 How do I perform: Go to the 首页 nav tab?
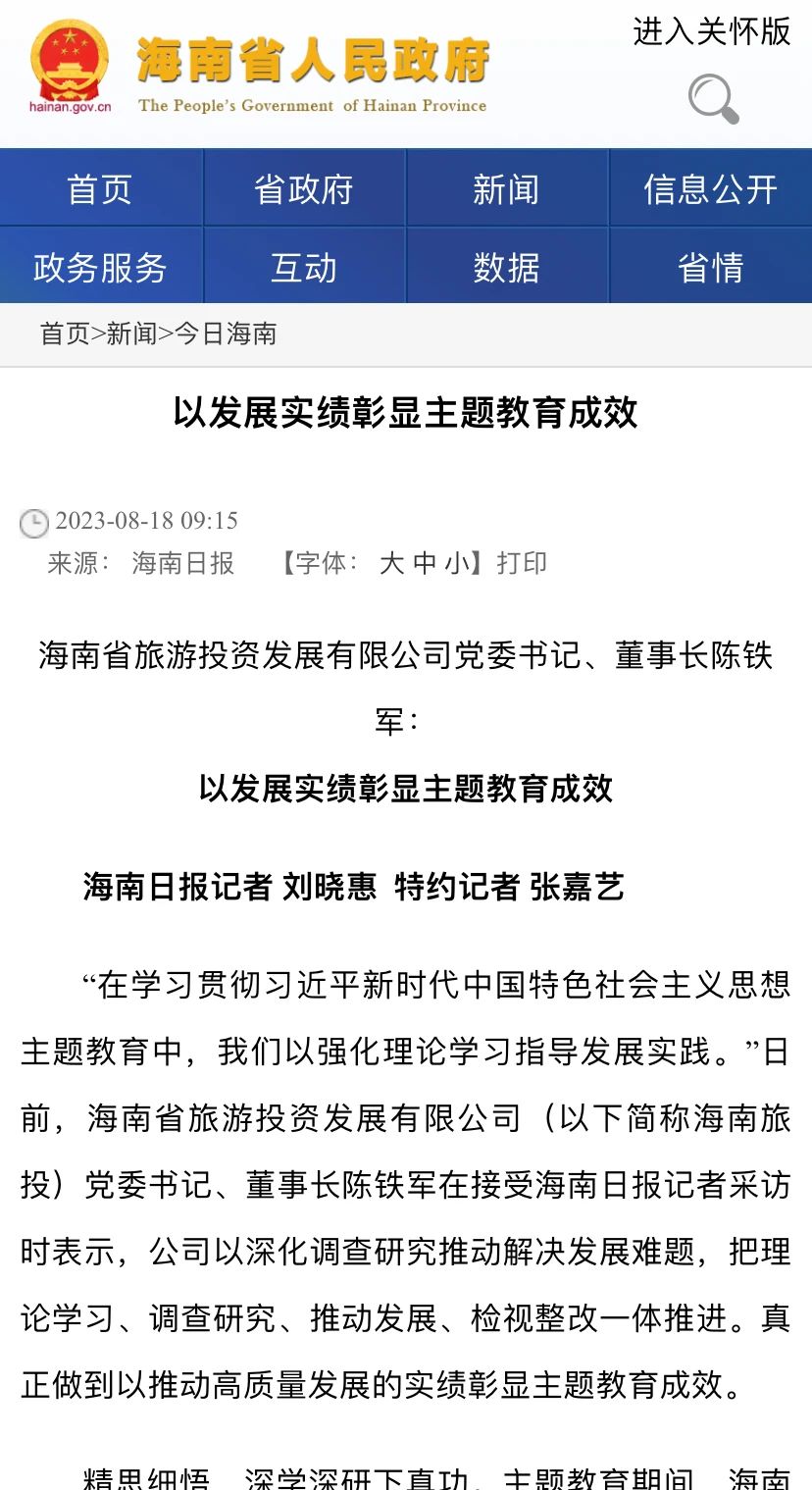(x=100, y=188)
